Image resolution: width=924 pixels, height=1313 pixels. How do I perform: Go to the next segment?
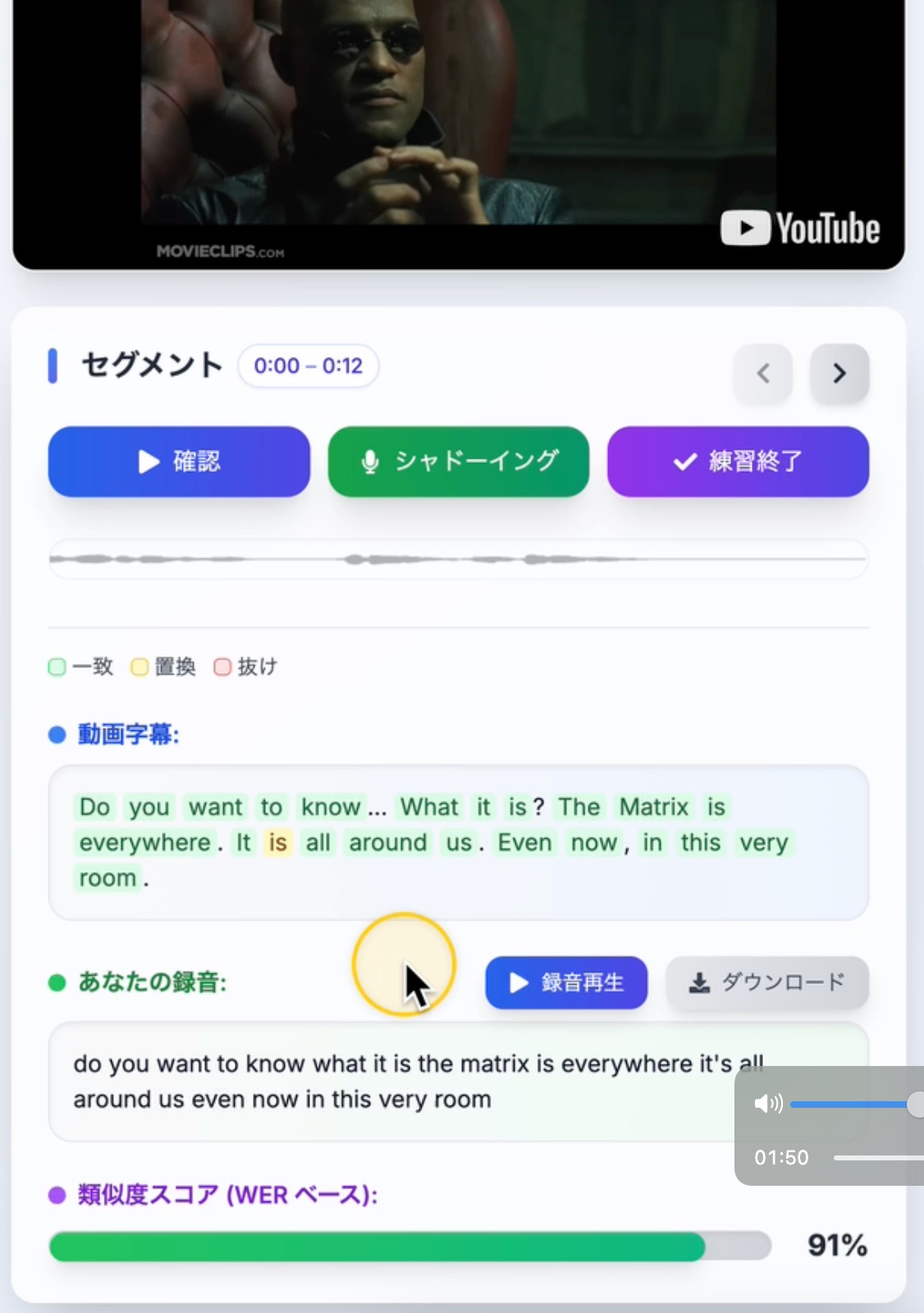pyautogui.click(x=839, y=373)
